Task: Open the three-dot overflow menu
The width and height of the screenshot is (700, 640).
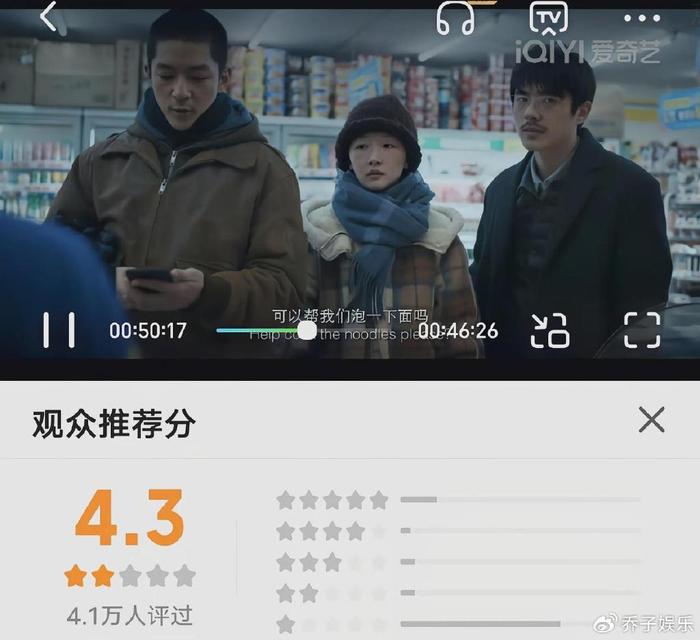Action: pyautogui.click(x=642, y=18)
